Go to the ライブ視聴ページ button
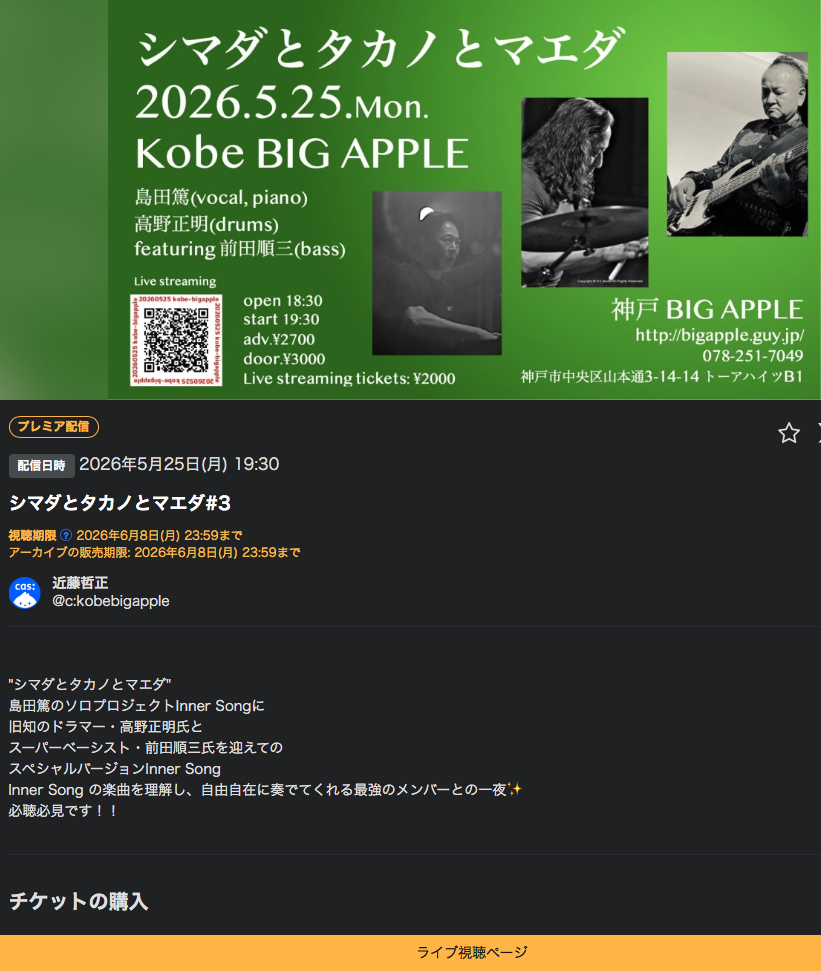The height and width of the screenshot is (971, 821). [472, 952]
